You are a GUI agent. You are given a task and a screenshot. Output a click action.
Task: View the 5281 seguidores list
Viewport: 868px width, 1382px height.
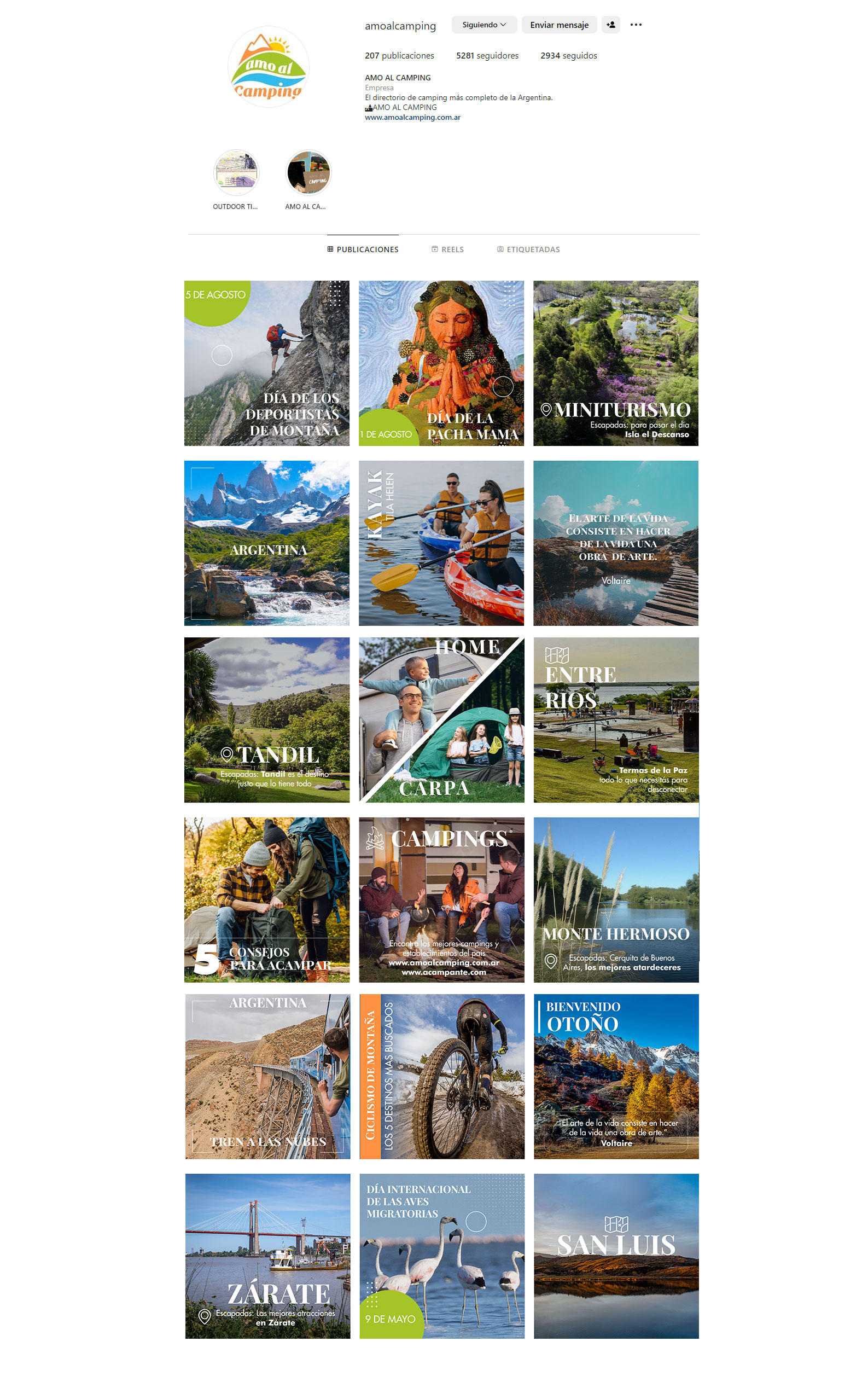click(486, 56)
